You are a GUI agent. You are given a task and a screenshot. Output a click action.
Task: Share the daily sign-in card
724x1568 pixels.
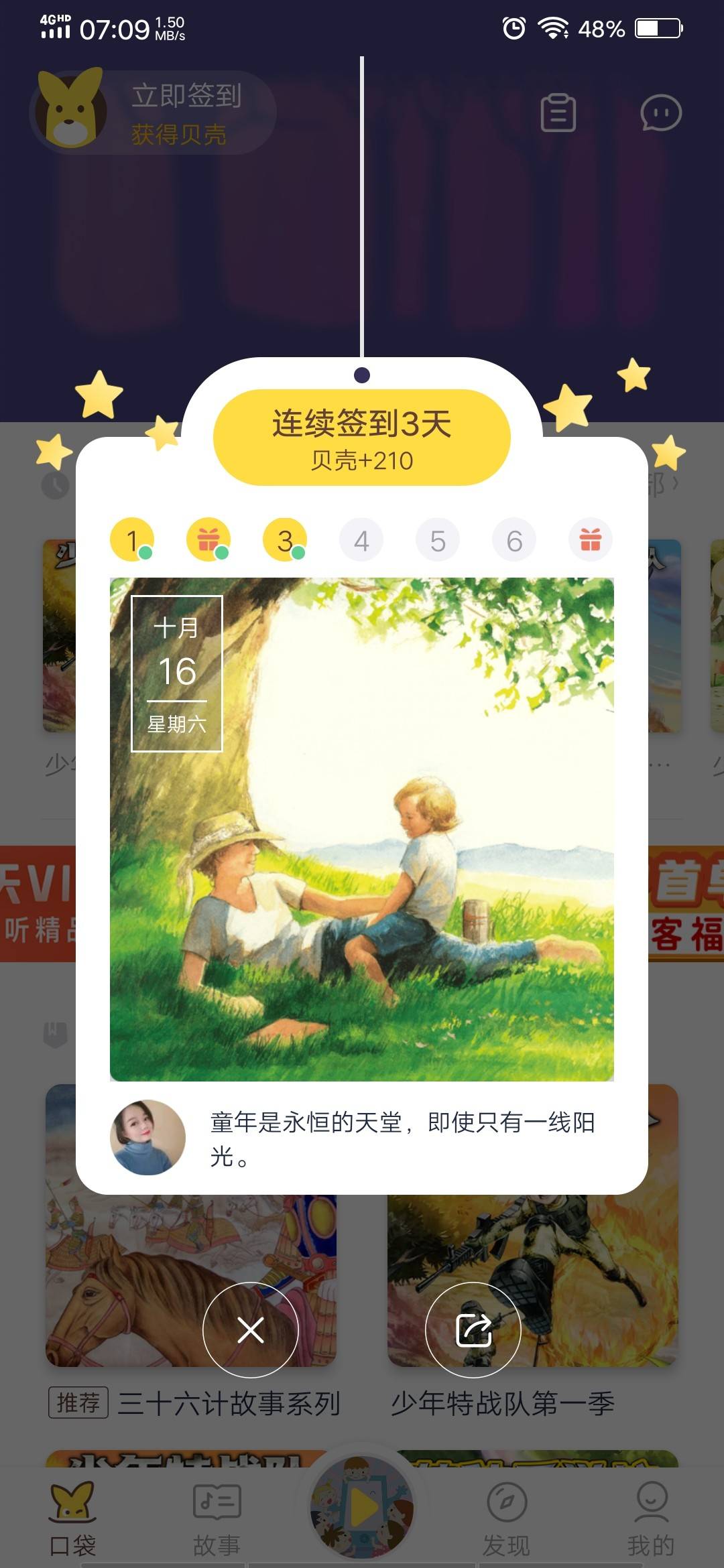pos(473,1329)
